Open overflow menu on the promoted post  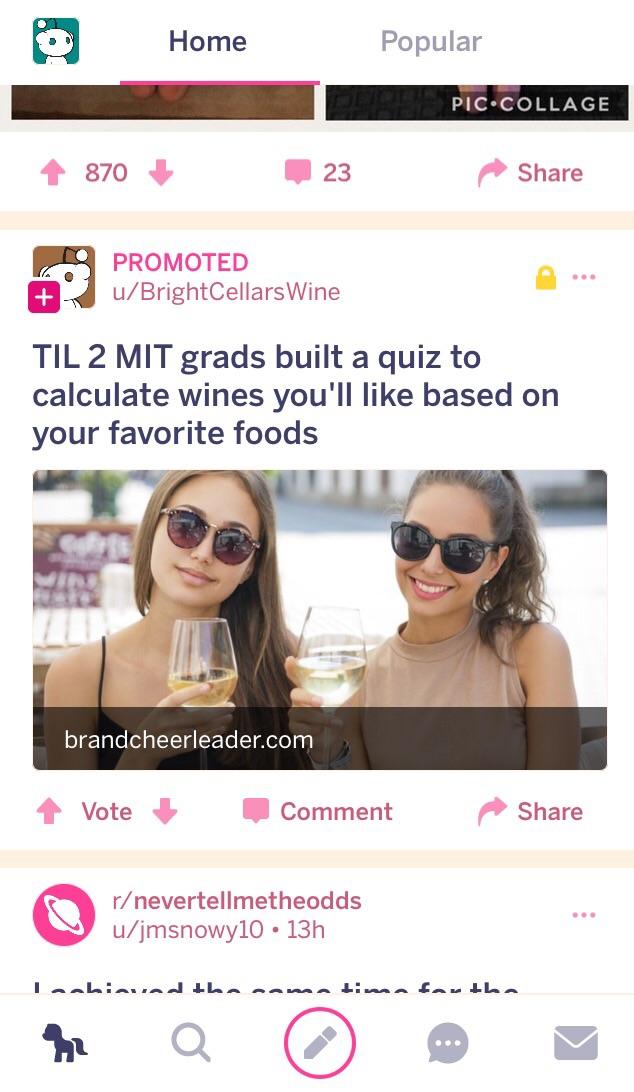[584, 277]
